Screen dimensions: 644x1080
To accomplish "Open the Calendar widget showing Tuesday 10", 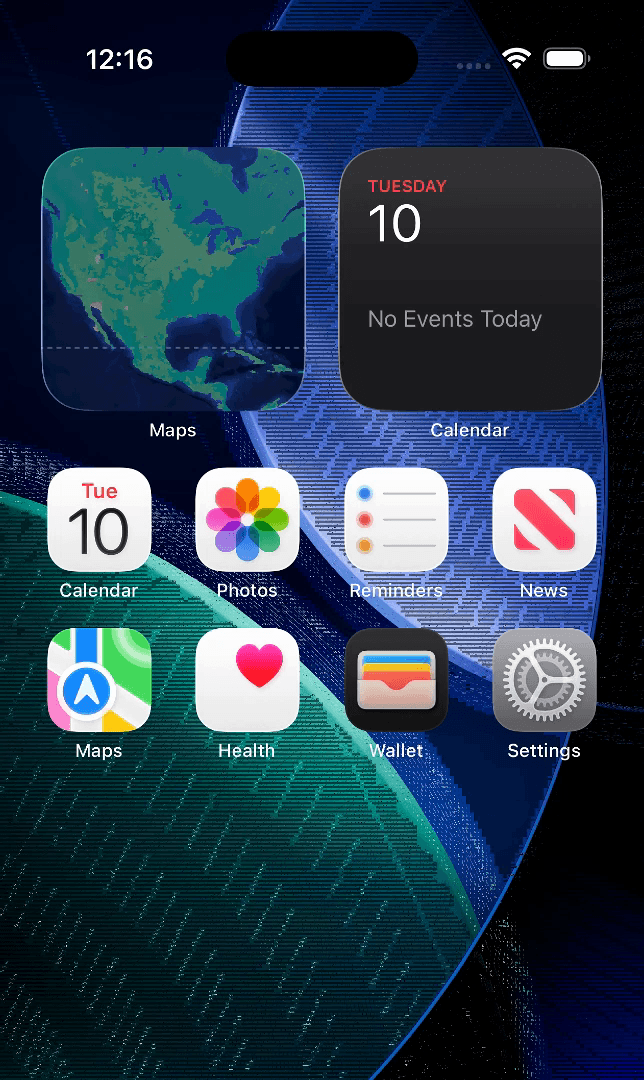I will (470, 279).
